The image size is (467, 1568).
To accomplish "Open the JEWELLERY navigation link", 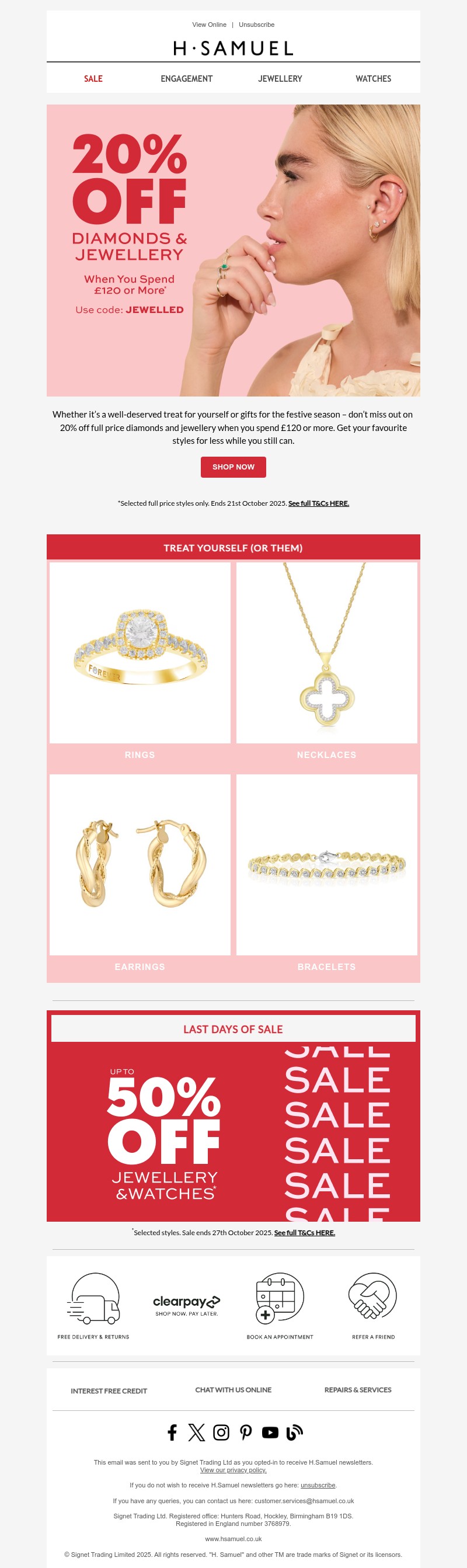I will 280,78.
